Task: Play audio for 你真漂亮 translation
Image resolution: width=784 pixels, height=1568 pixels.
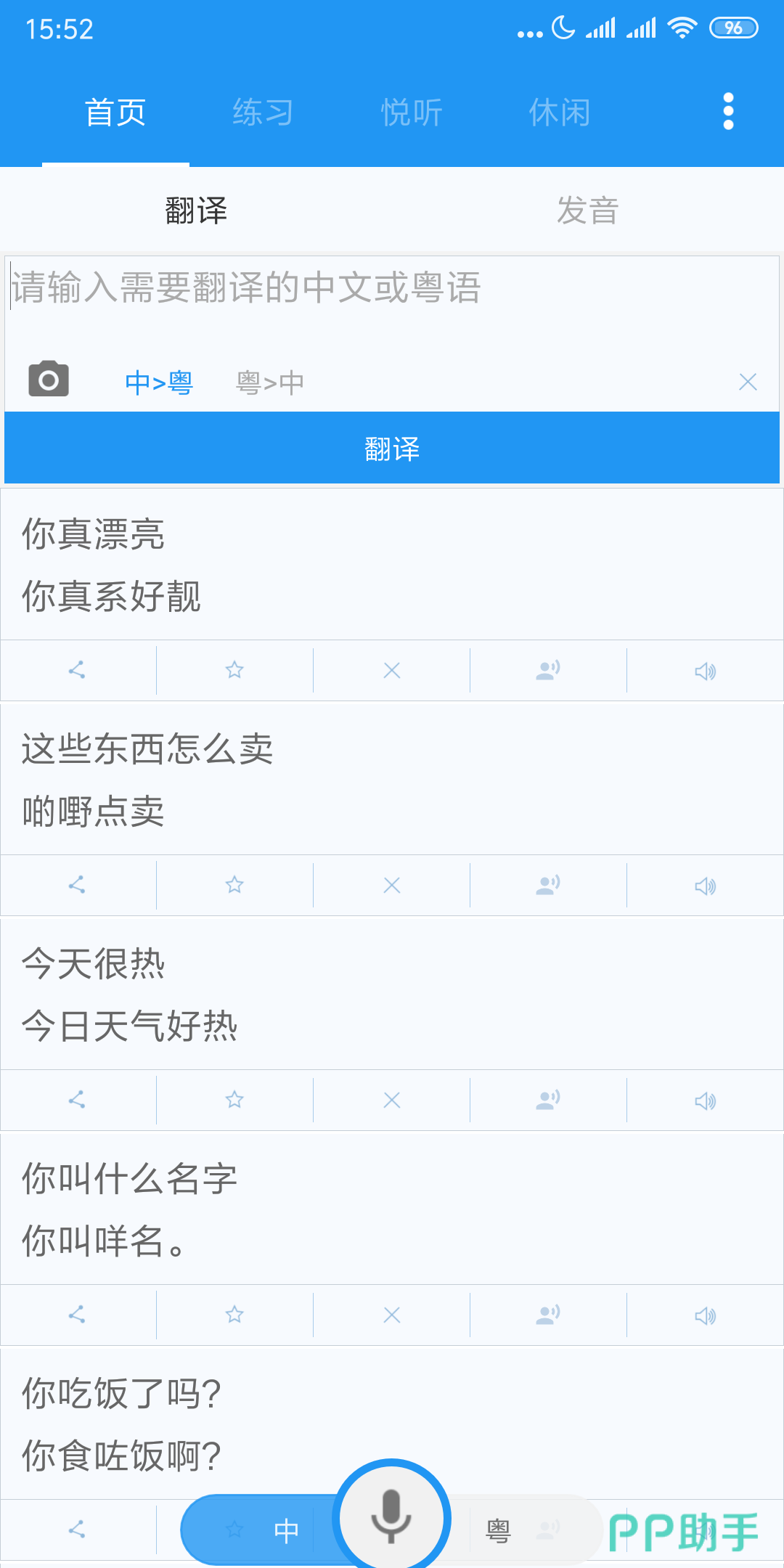Action: [705, 670]
